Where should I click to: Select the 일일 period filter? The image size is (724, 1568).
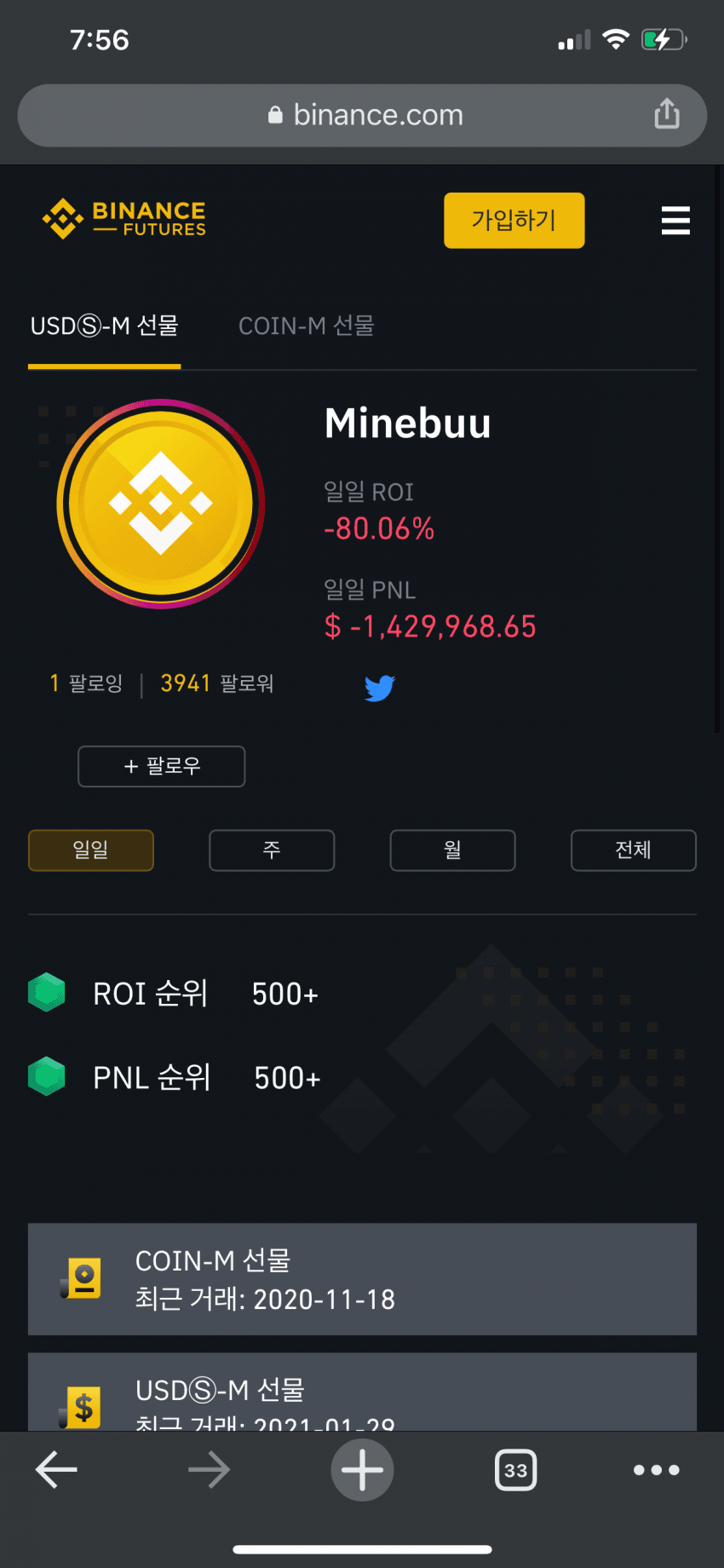[x=90, y=850]
